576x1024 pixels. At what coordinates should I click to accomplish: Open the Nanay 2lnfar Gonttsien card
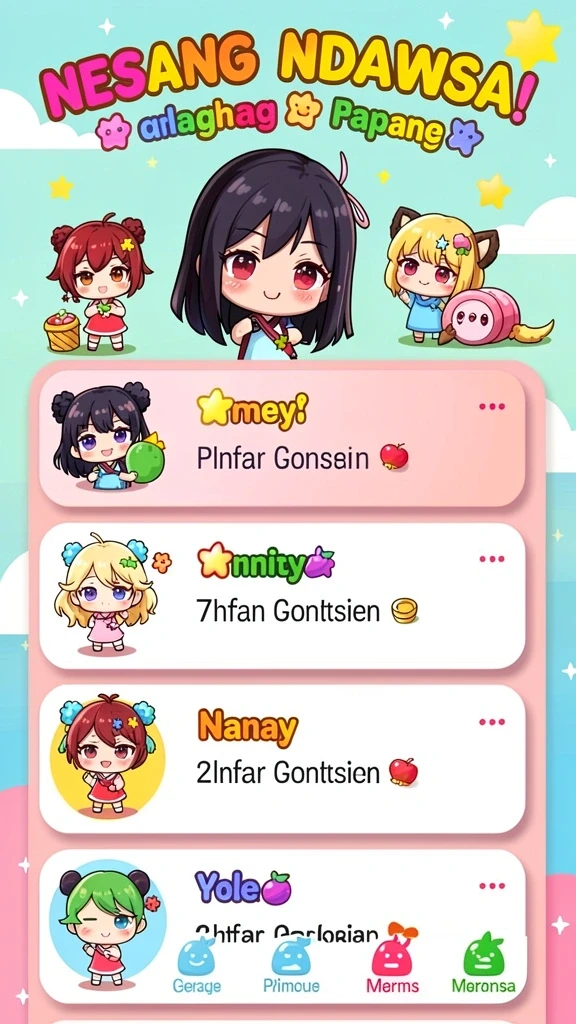(x=282, y=759)
